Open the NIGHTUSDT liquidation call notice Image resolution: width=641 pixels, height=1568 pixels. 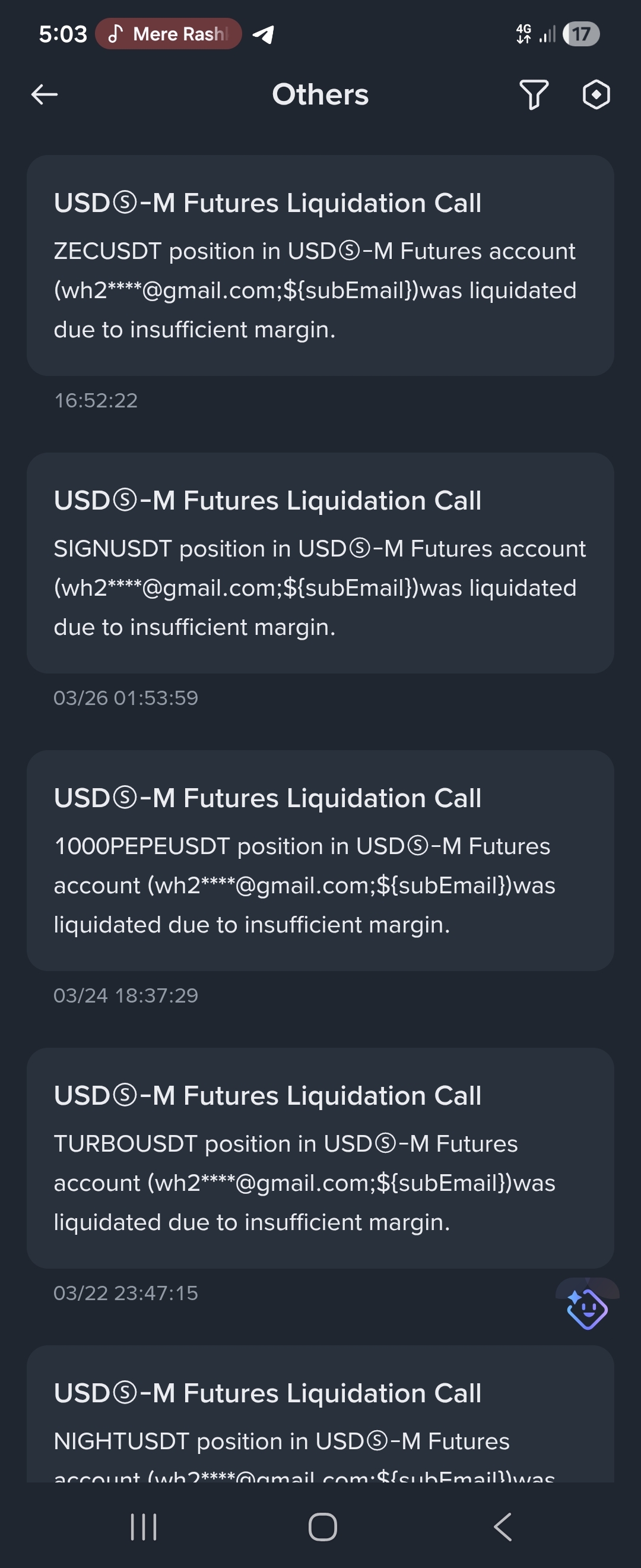pos(320,1418)
